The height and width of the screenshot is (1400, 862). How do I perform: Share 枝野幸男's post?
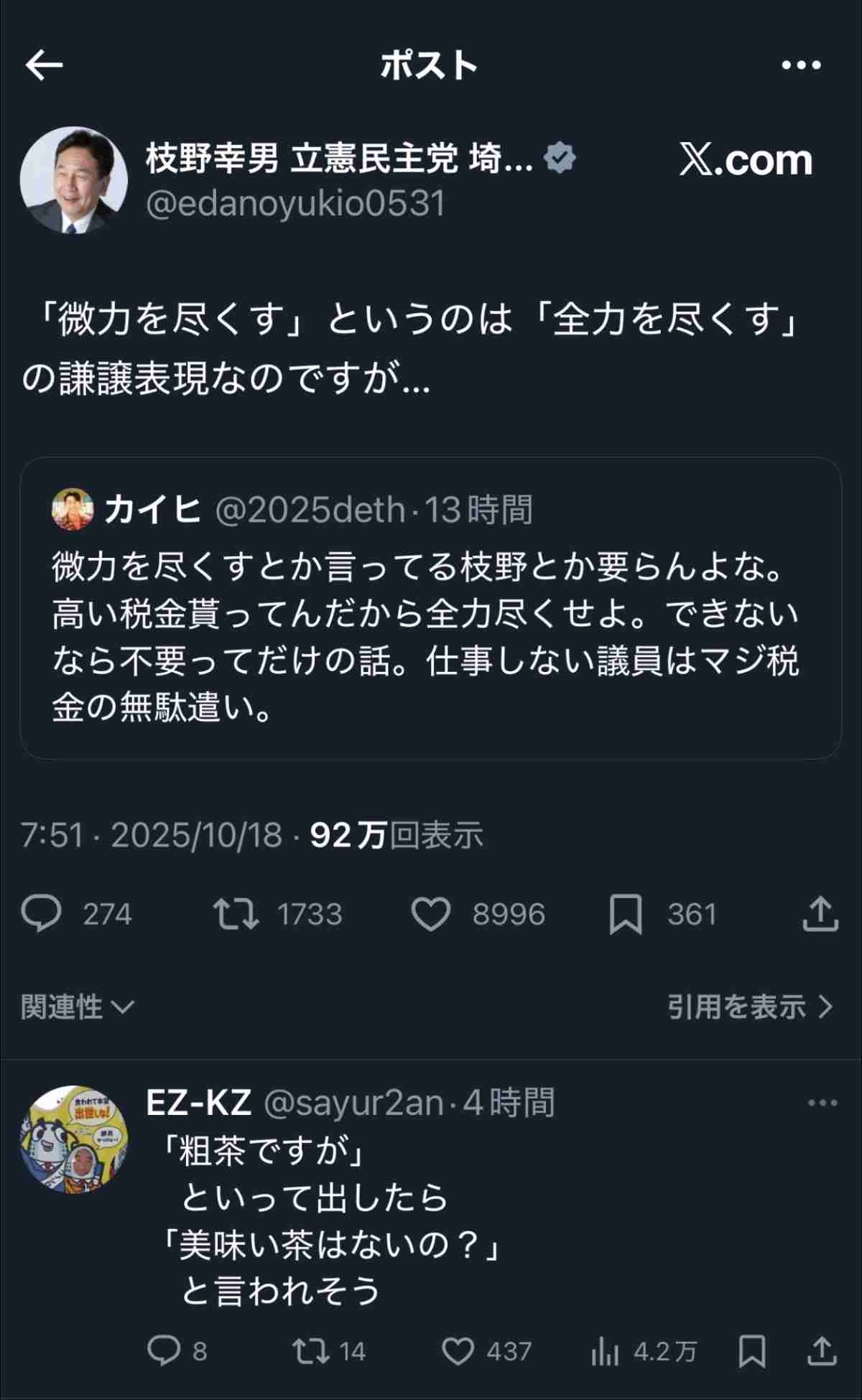[820, 914]
